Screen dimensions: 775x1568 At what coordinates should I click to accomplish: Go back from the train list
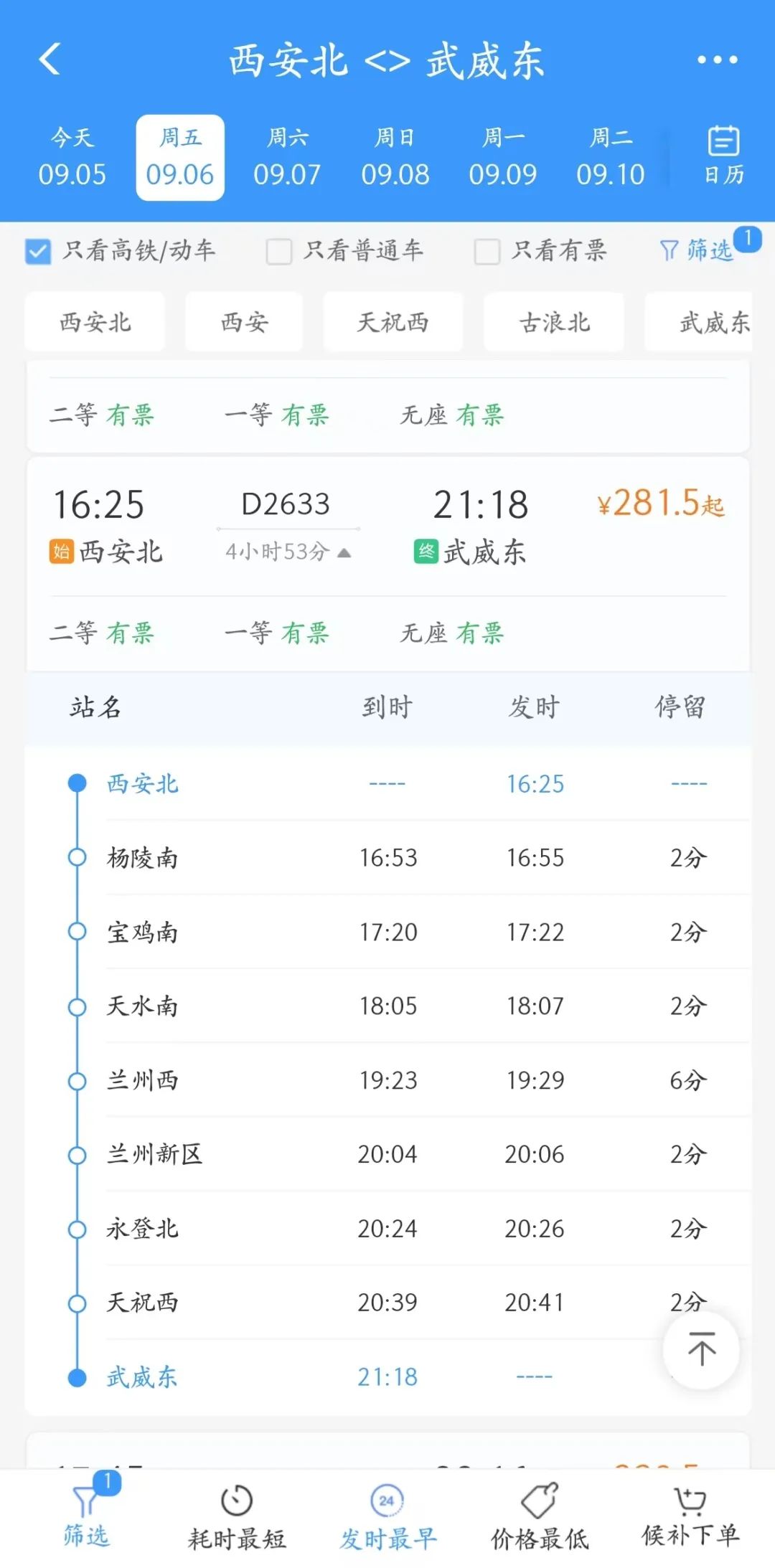pos(50,59)
